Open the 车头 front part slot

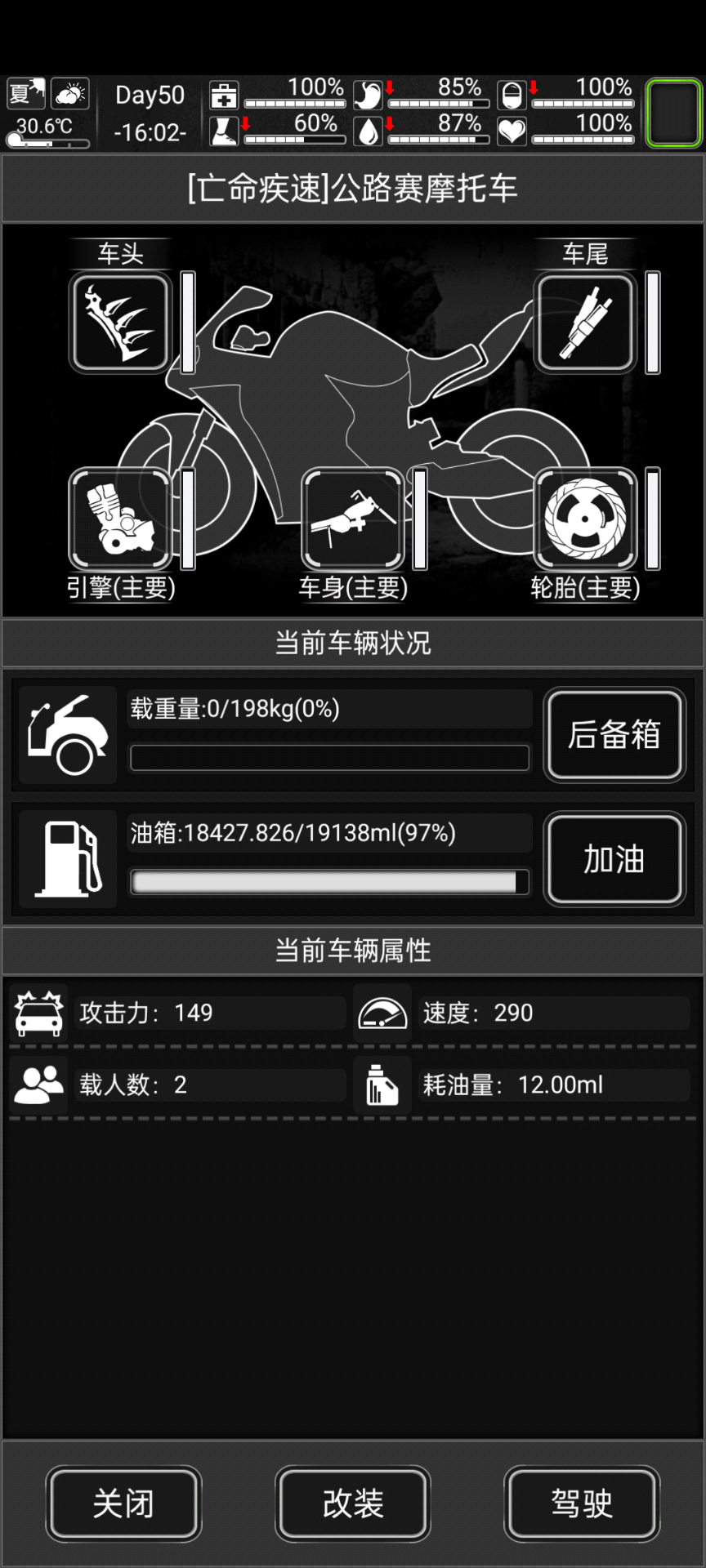[x=121, y=323]
